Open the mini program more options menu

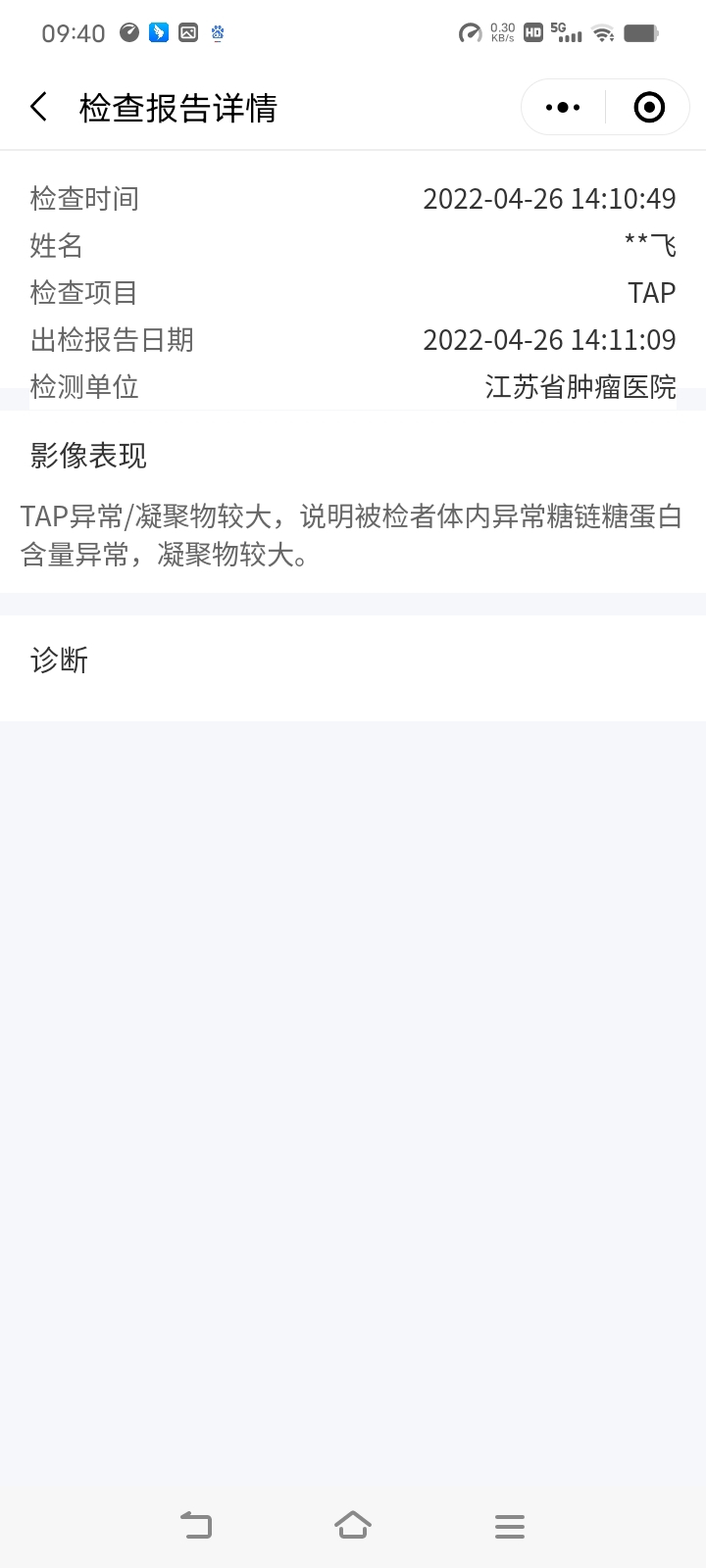click(x=563, y=107)
